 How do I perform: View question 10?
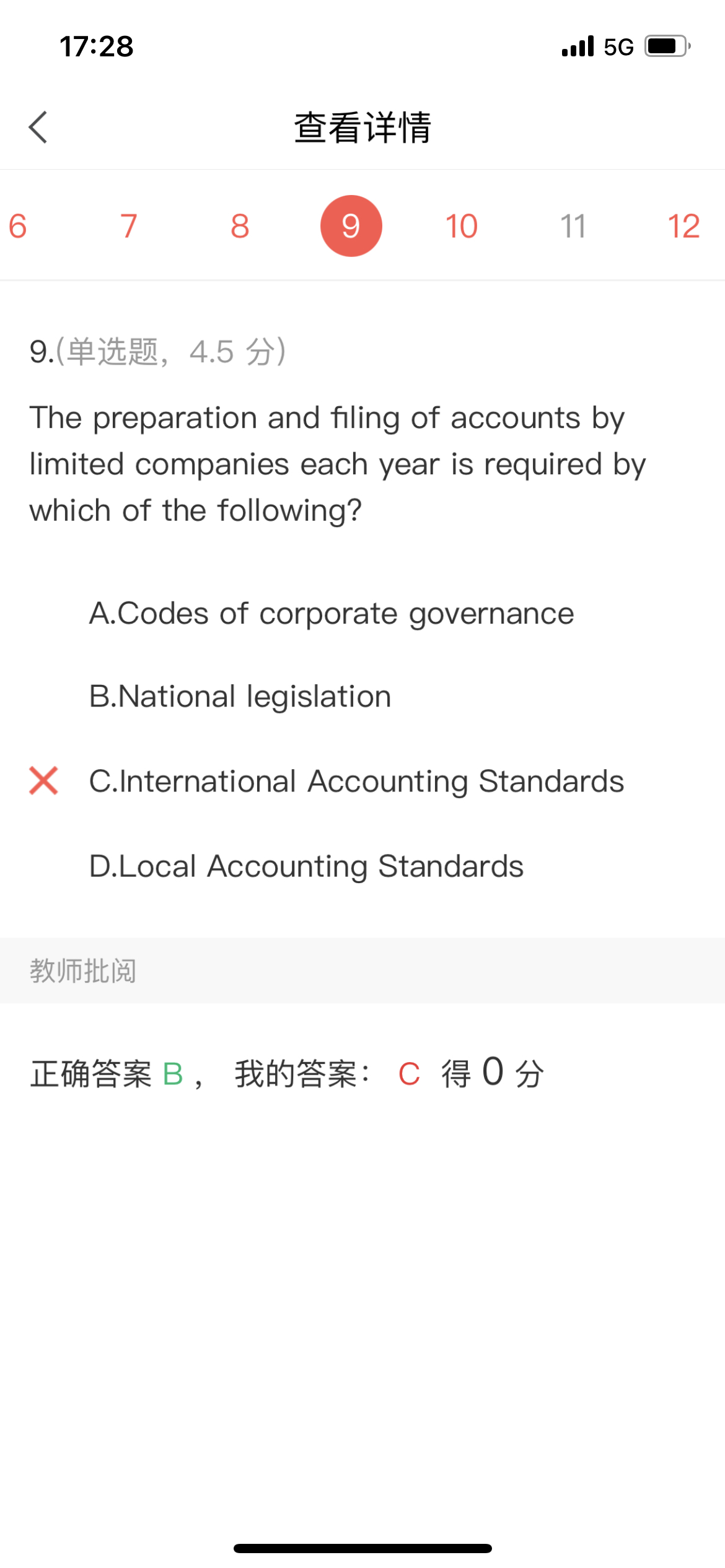462,226
